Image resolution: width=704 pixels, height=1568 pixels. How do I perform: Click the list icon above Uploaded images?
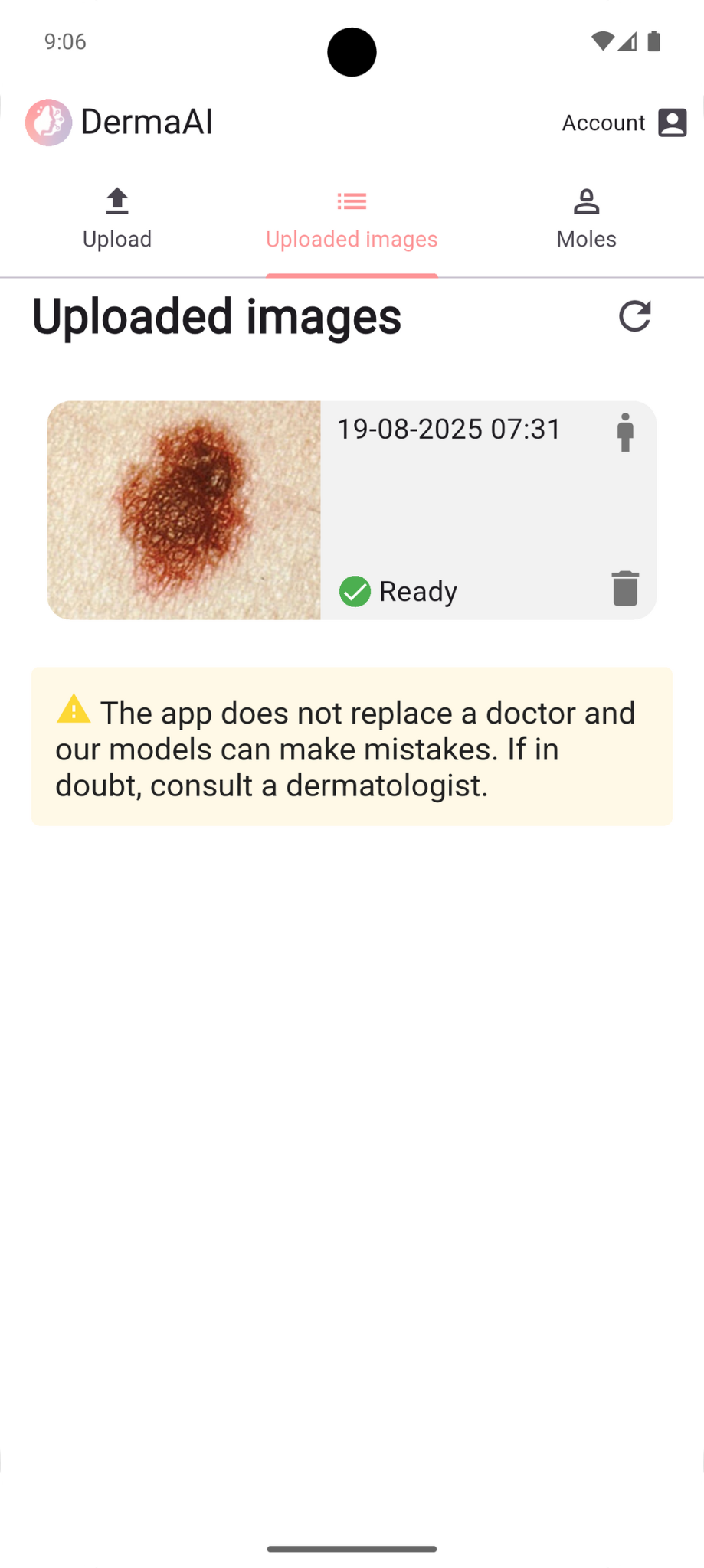tap(351, 201)
